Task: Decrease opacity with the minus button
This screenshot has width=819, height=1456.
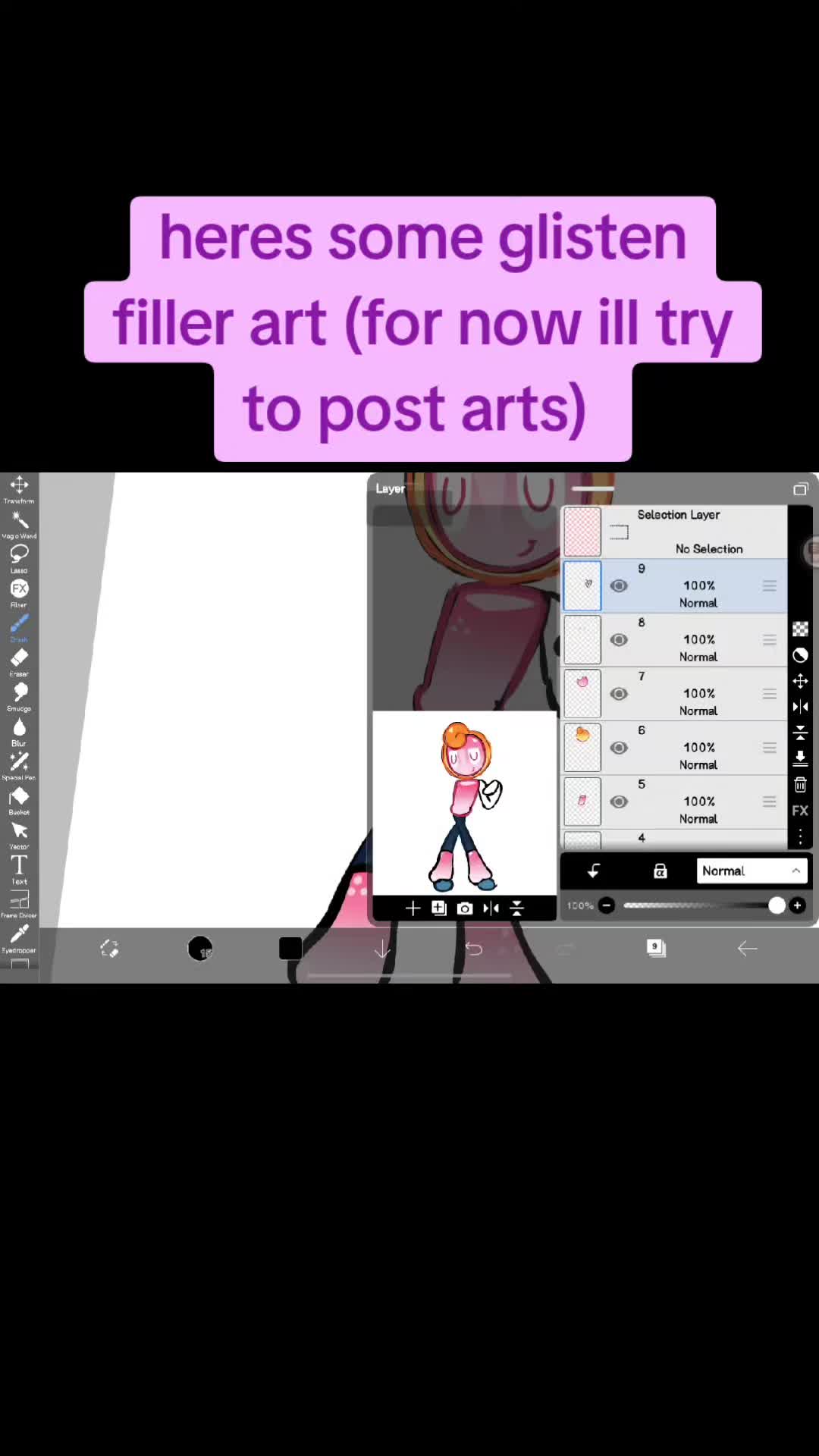Action: [607, 905]
